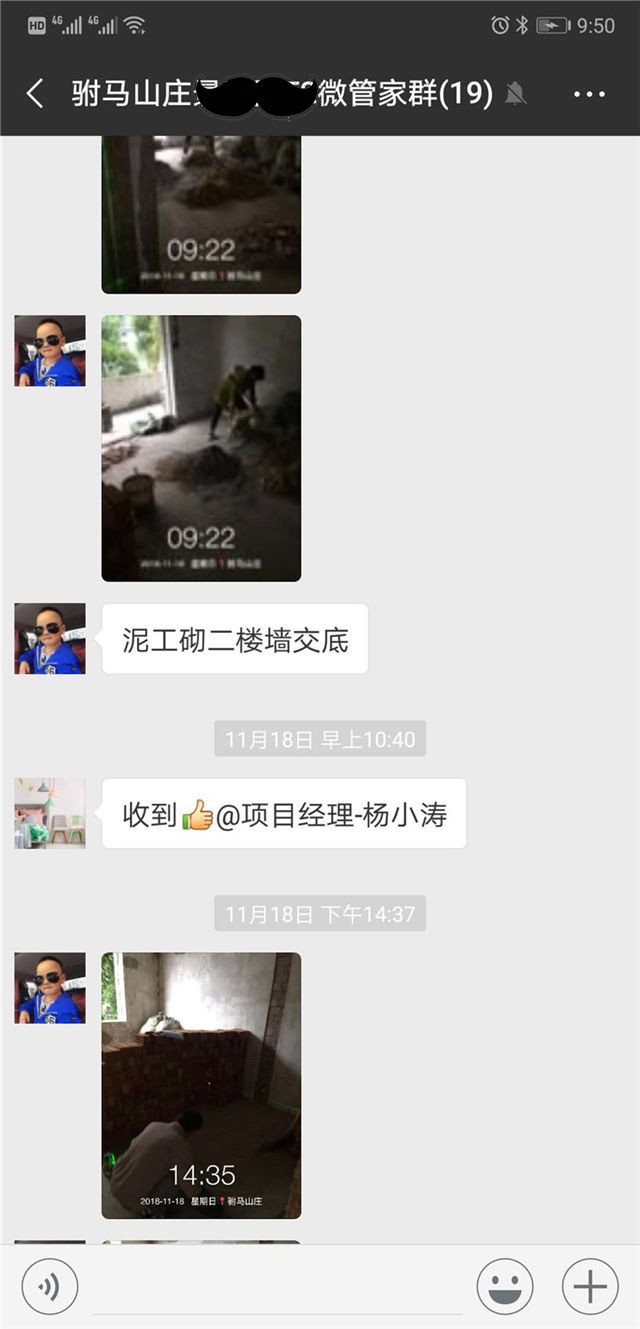The image size is (640, 1329).
Task: Open avatar next to 泥工砌二楼墙交底 message
Action: (x=50, y=638)
